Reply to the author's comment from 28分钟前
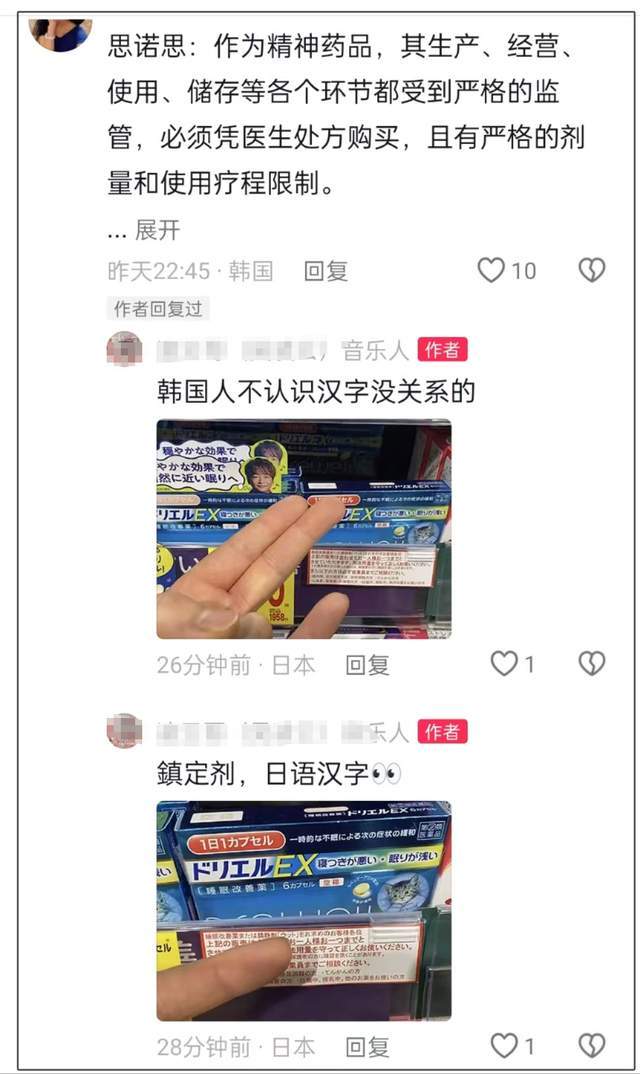 [367, 1046]
